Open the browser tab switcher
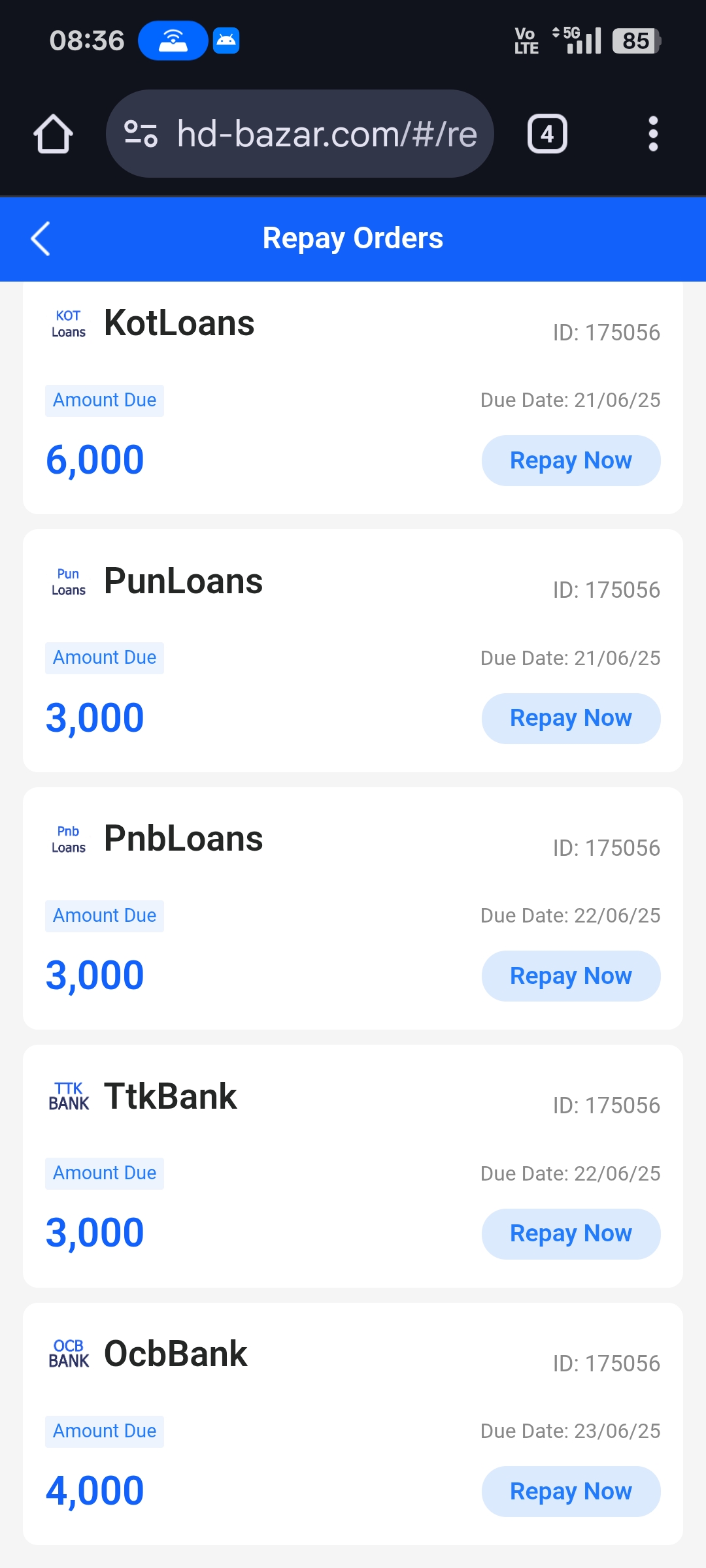This screenshot has width=706, height=1568. [x=547, y=134]
